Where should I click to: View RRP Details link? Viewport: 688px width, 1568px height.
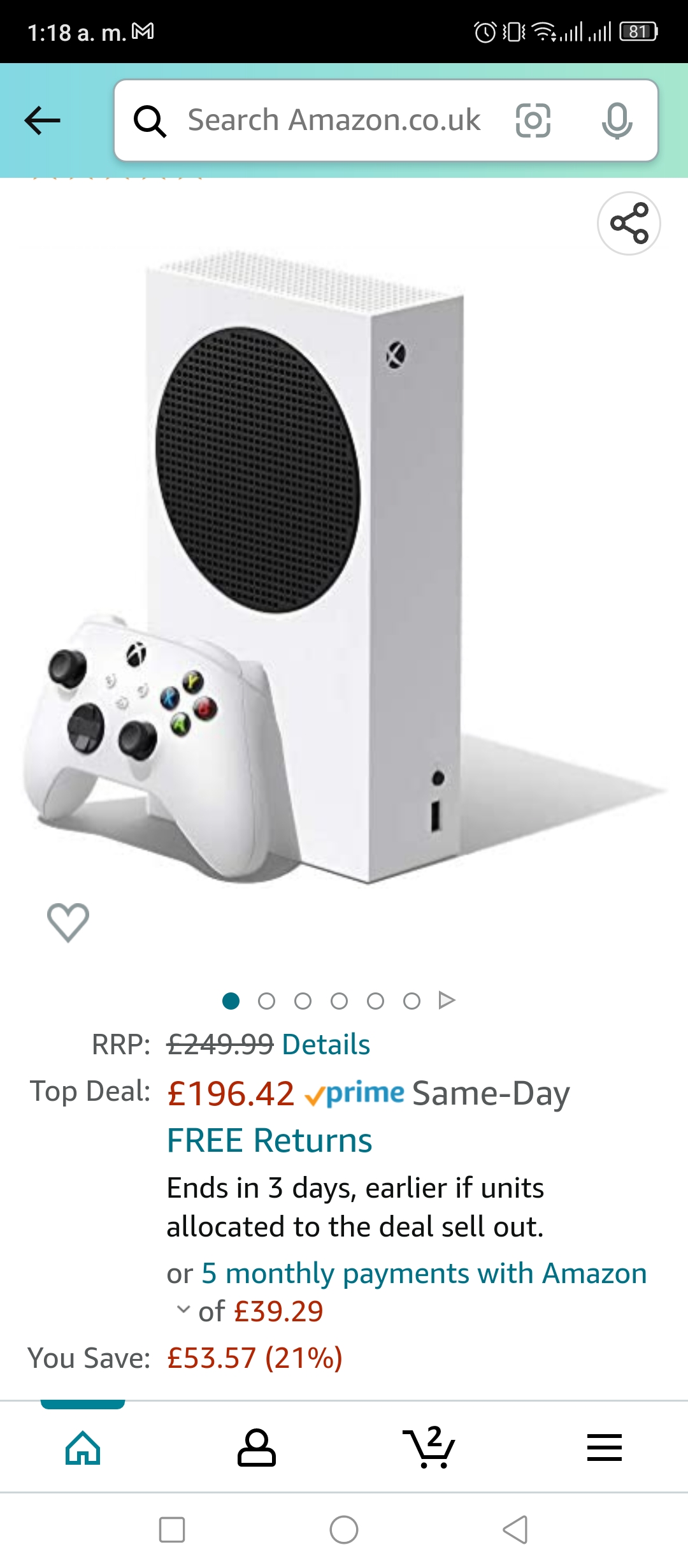pyautogui.click(x=326, y=1045)
